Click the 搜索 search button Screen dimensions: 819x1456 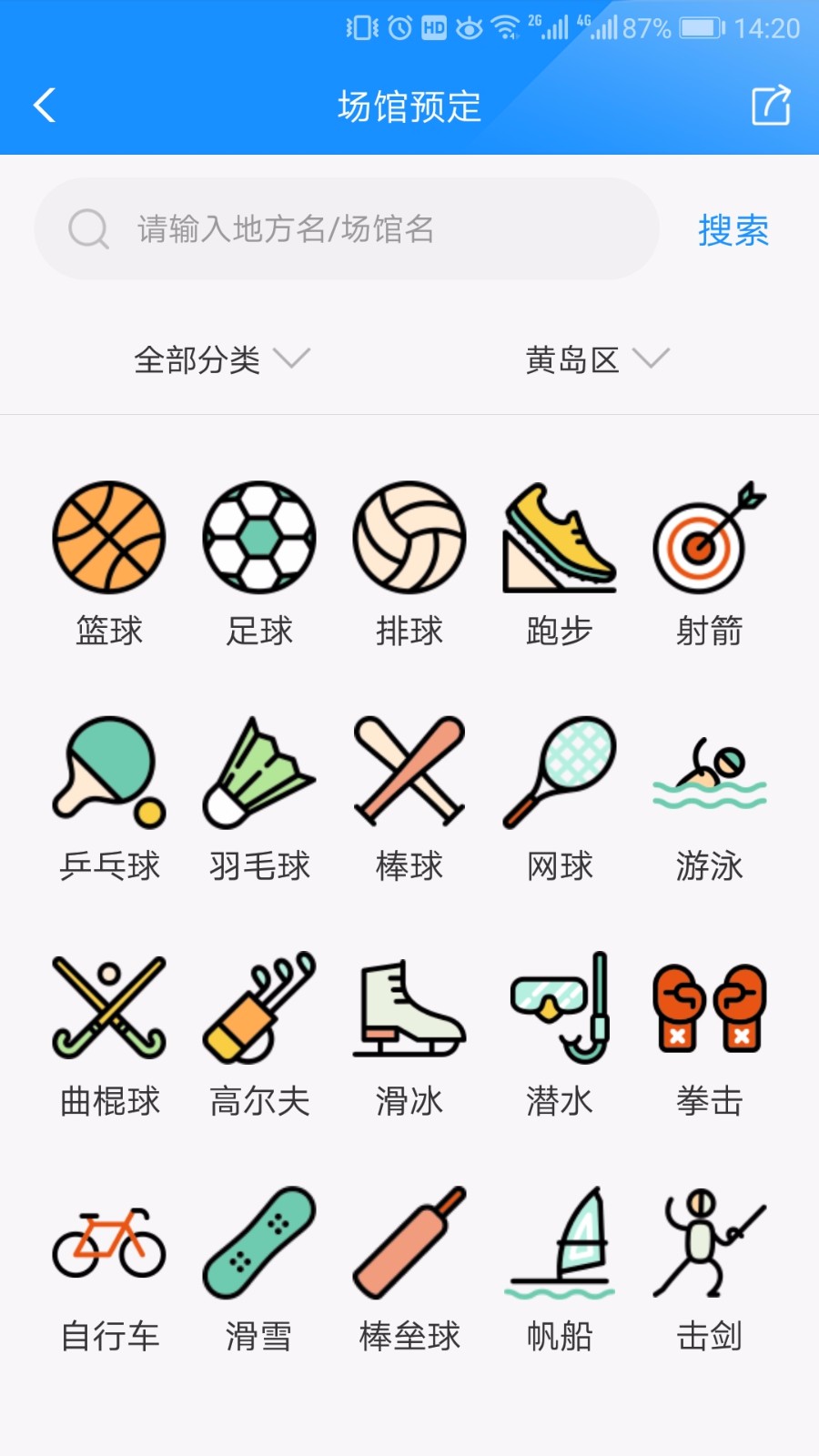tap(733, 230)
